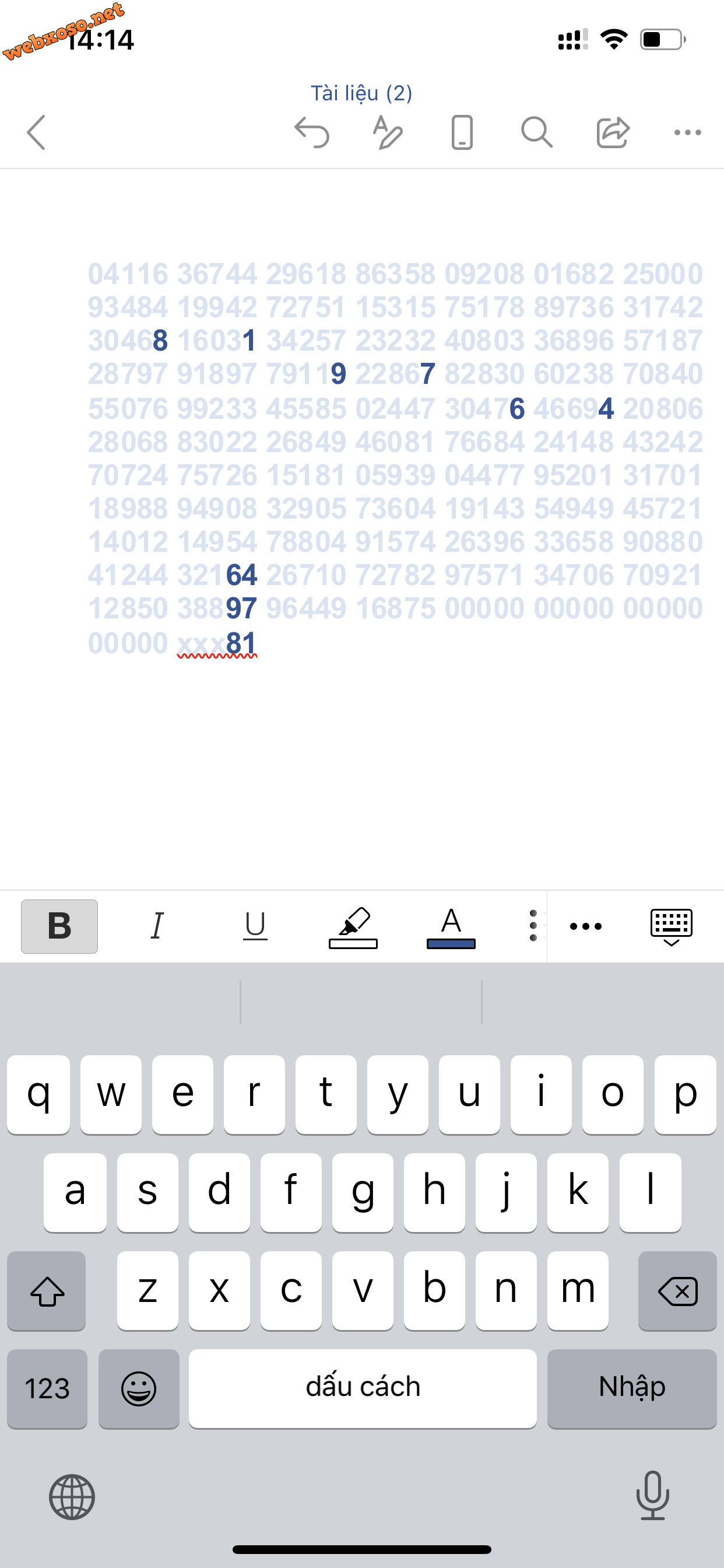Open the top-right overflow menu
The height and width of the screenshot is (1568, 724).
point(687,132)
